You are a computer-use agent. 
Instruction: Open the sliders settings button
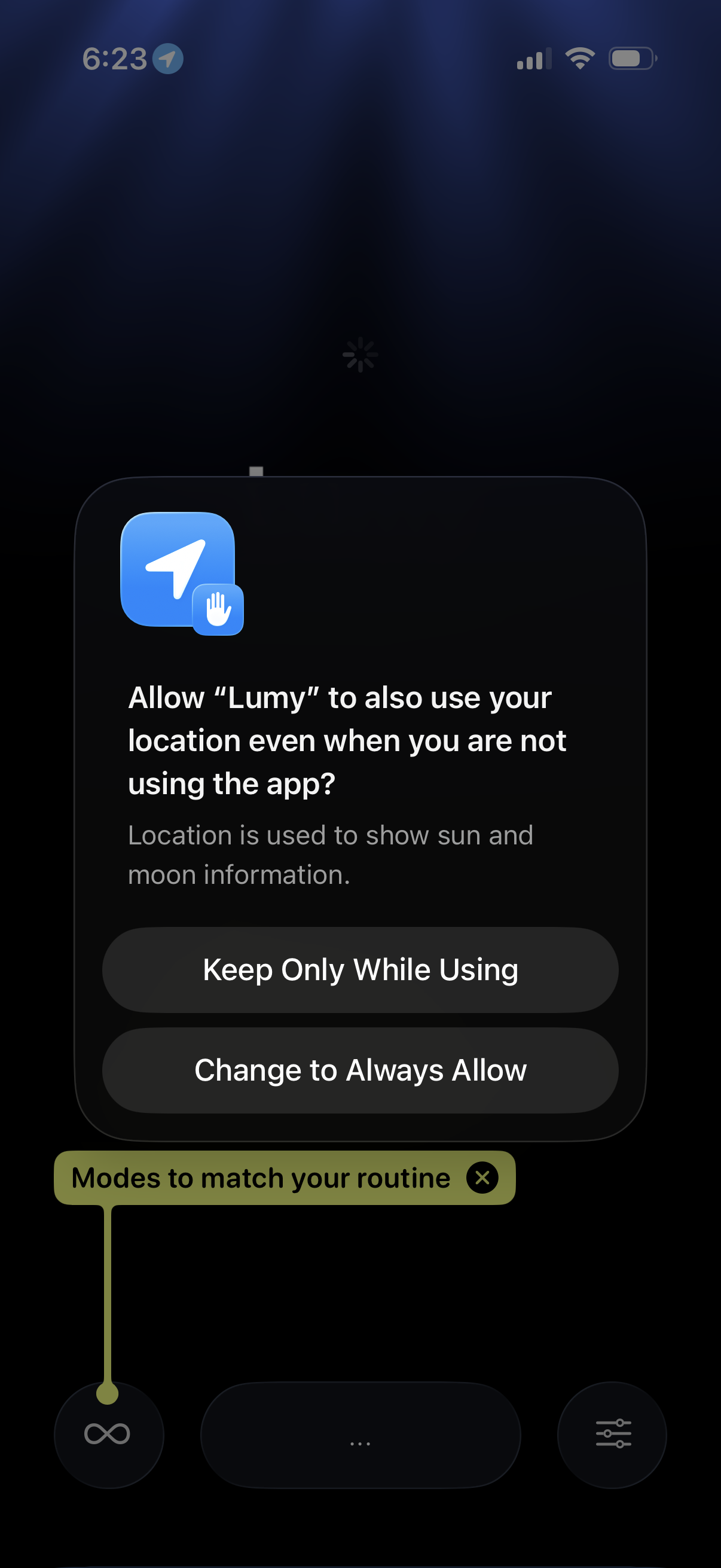(x=612, y=1434)
